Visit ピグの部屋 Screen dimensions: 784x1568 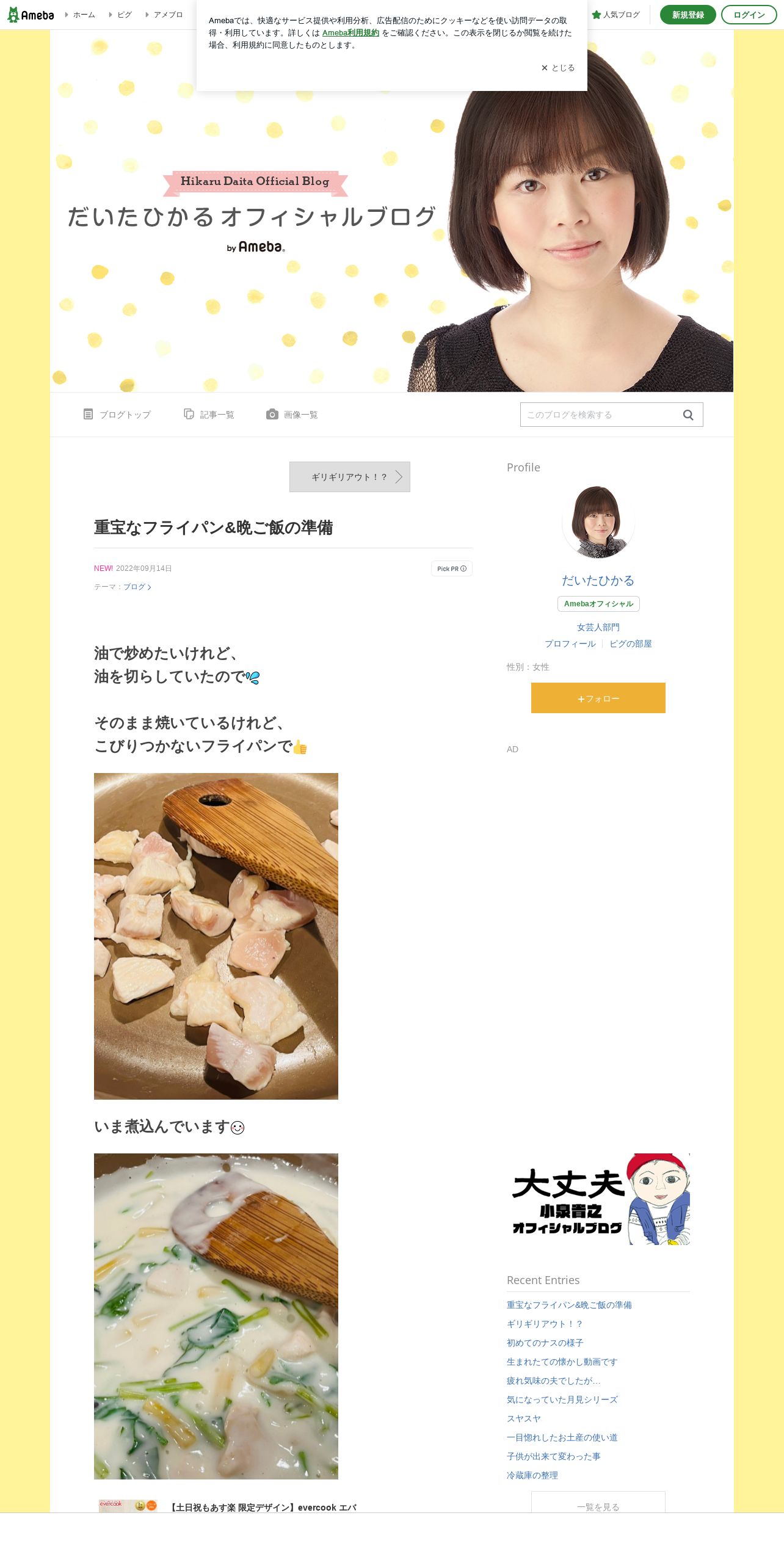[x=631, y=644]
